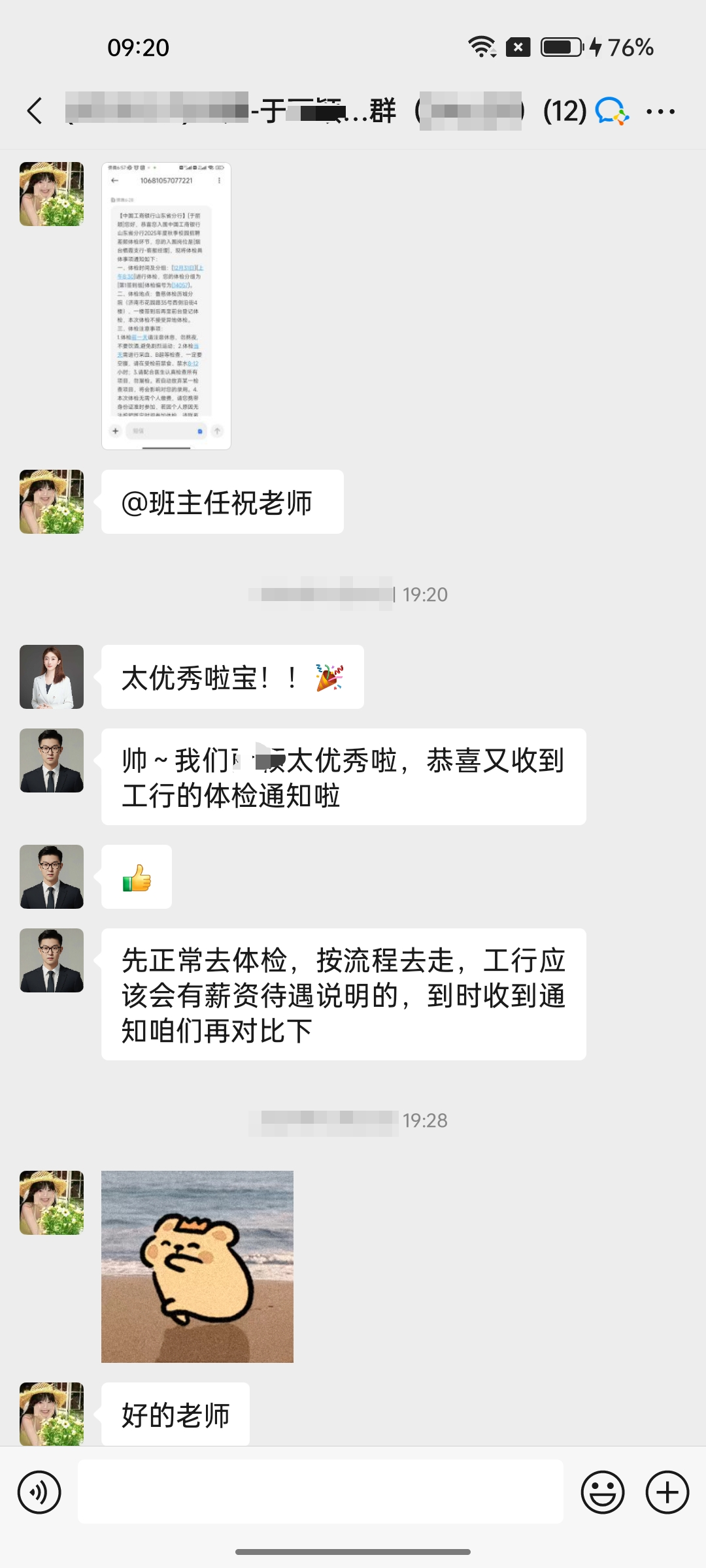Open the hamster sticker on the beach
706x1568 pixels.
pos(197,1266)
